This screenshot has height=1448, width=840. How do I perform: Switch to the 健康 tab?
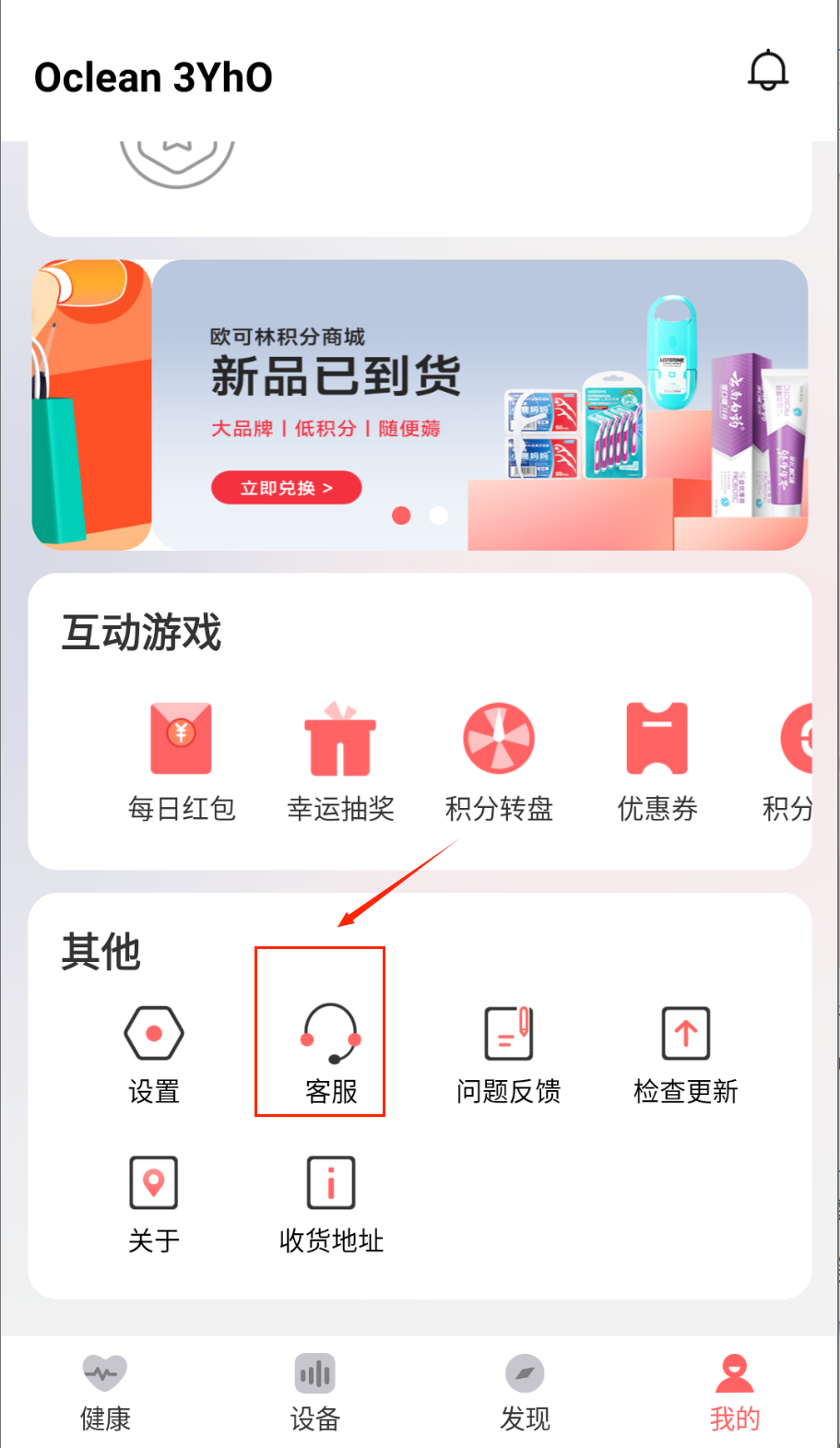105,1393
